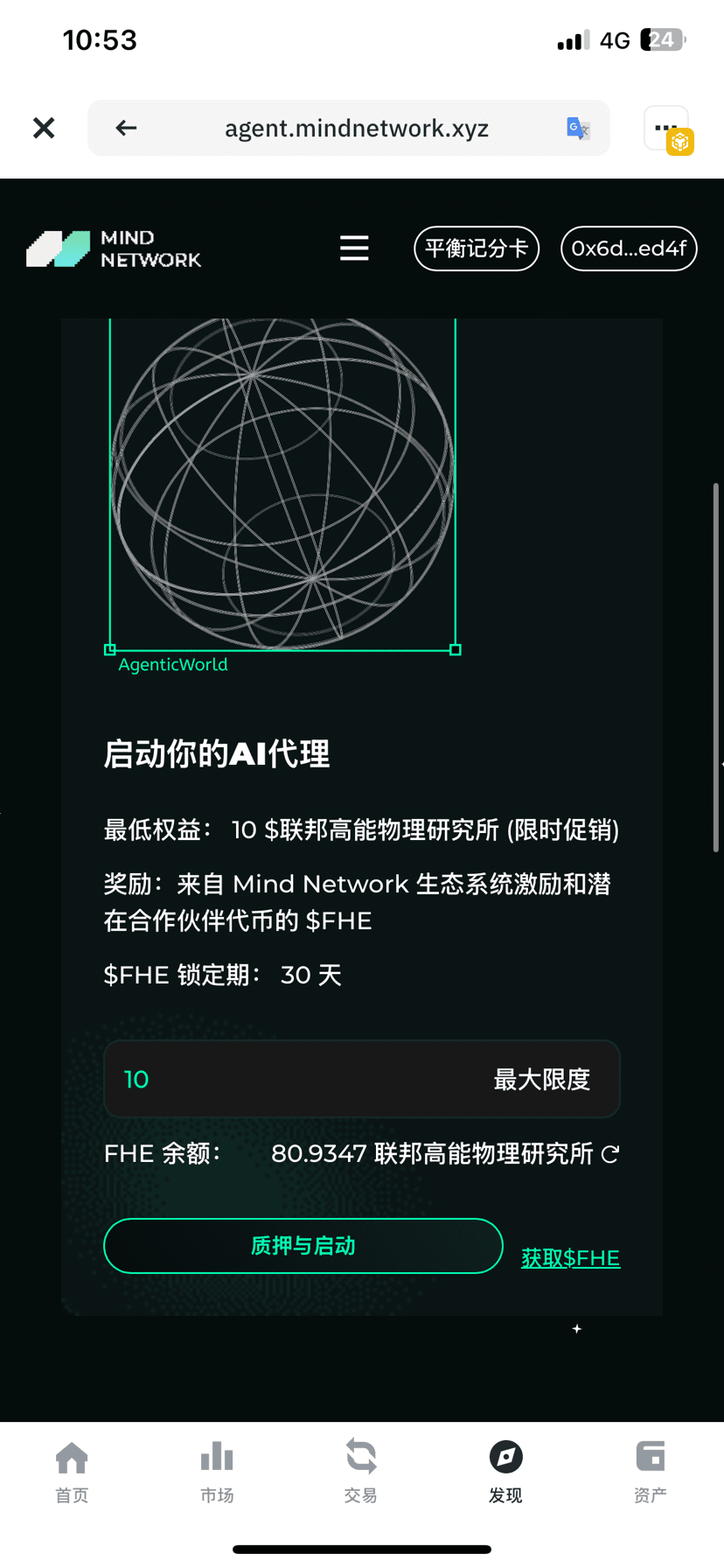The image size is (724, 1568).
Task: Tap the 质押与启动 button
Action: click(x=303, y=1245)
